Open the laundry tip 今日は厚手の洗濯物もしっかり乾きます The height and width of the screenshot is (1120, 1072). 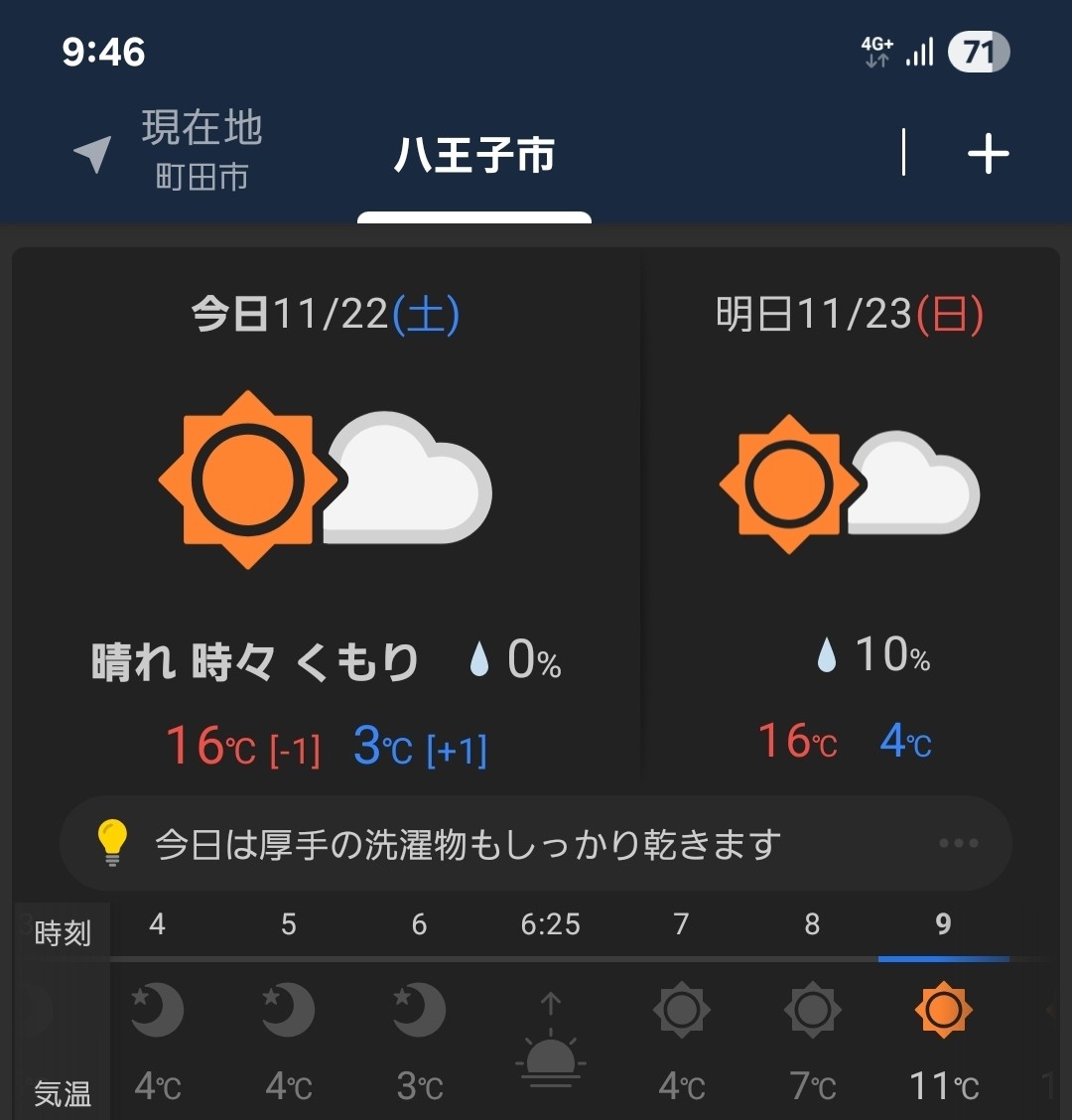(x=536, y=844)
